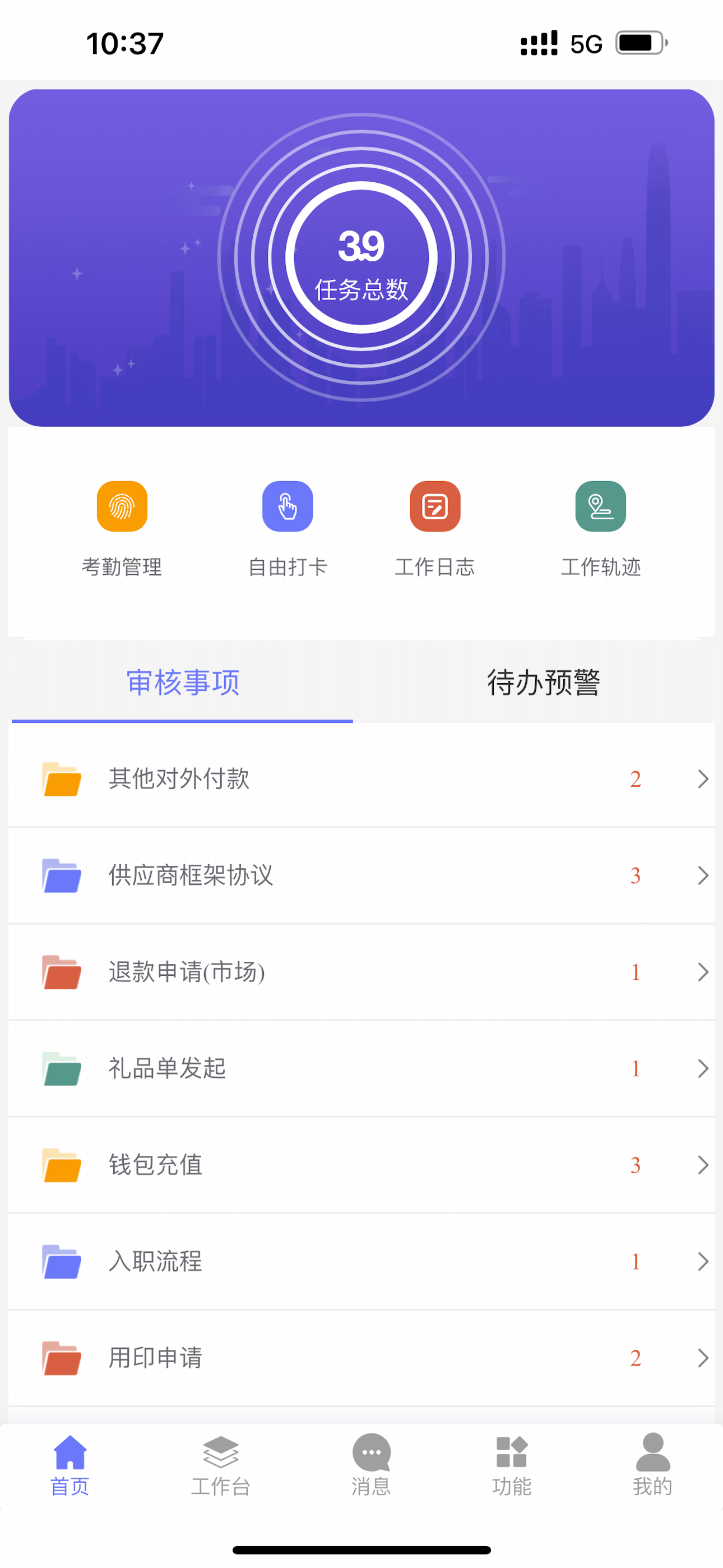Expand the 退款申请(市场) row chevron

[703, 972]
